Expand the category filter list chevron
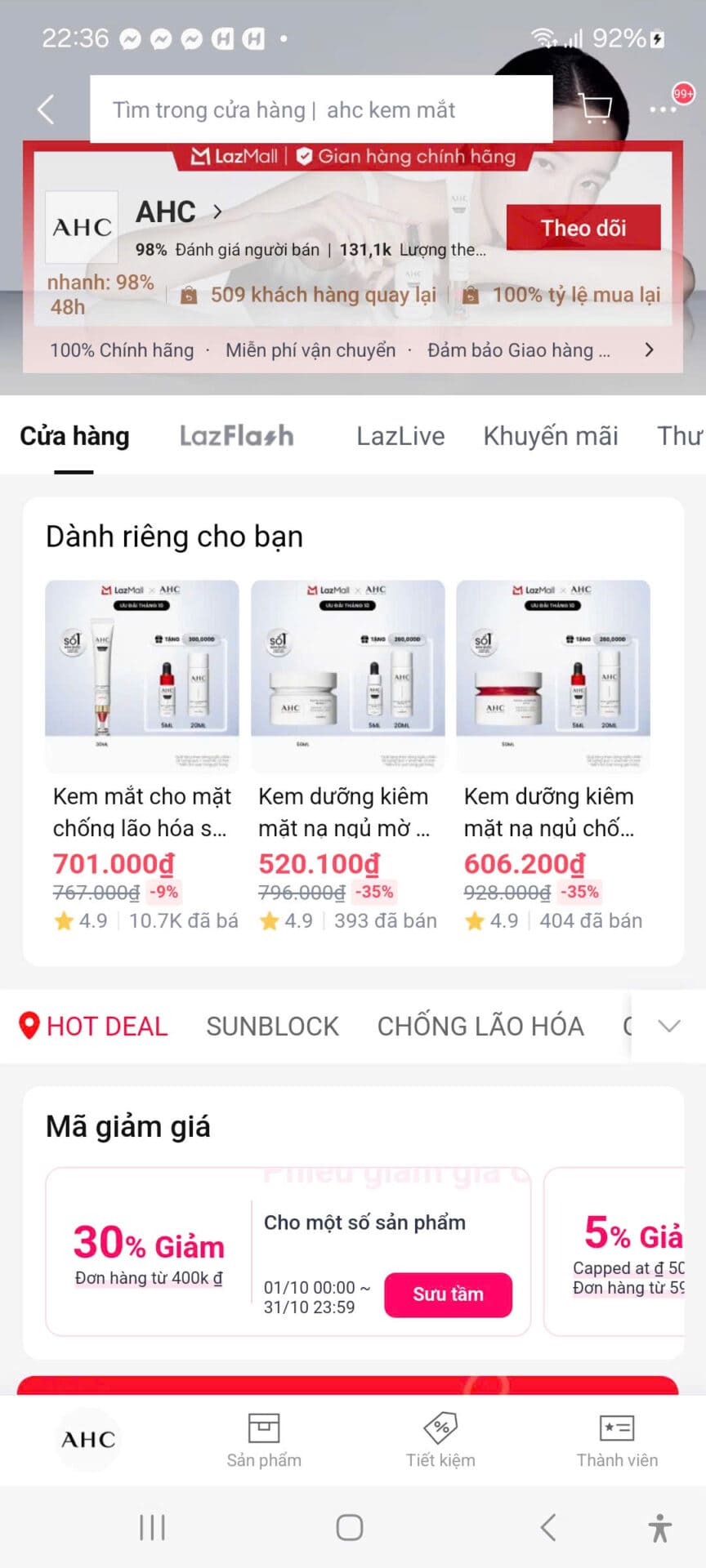Image resolution: width=706 pixels, height=1568 pixels. [x=670, y=1026]
